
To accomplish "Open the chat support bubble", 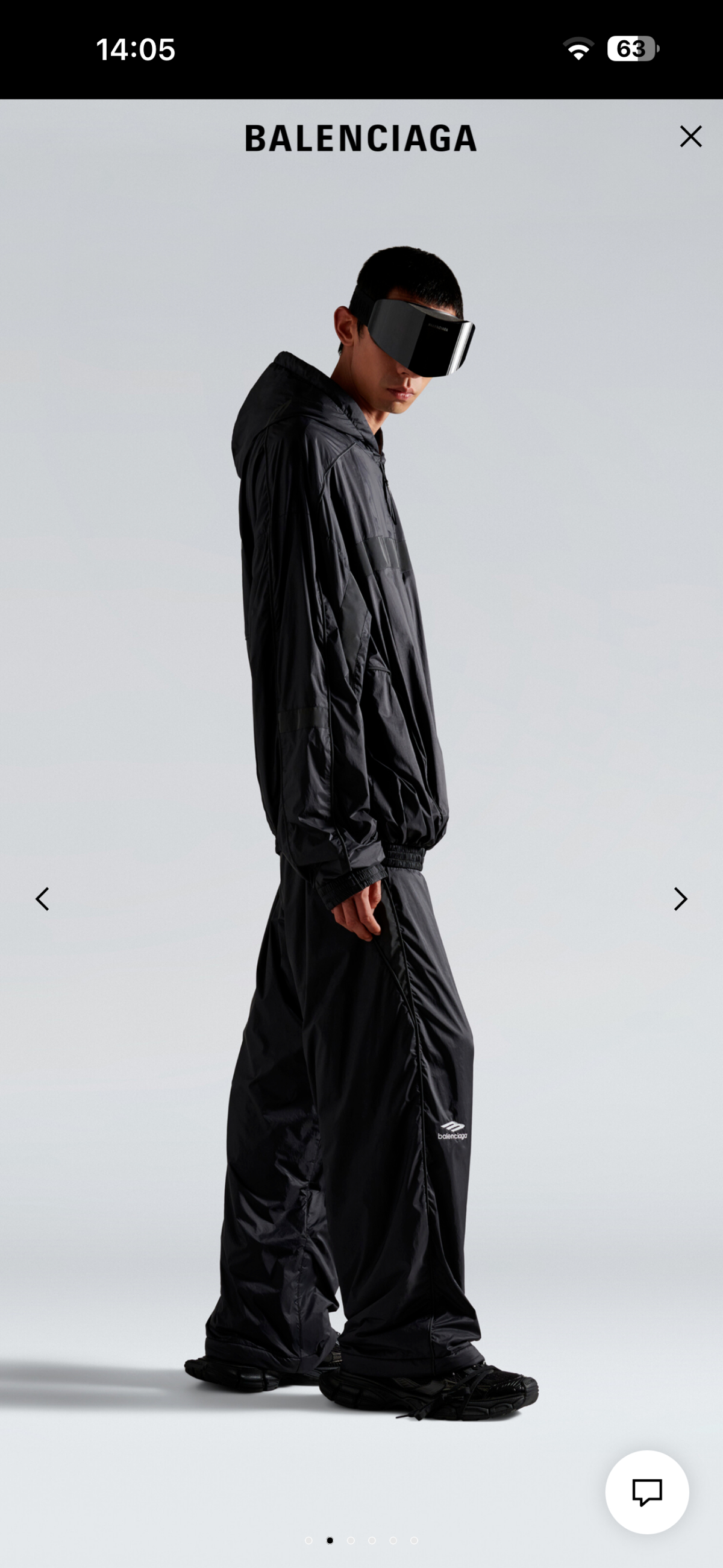I will pos(647,1492).
